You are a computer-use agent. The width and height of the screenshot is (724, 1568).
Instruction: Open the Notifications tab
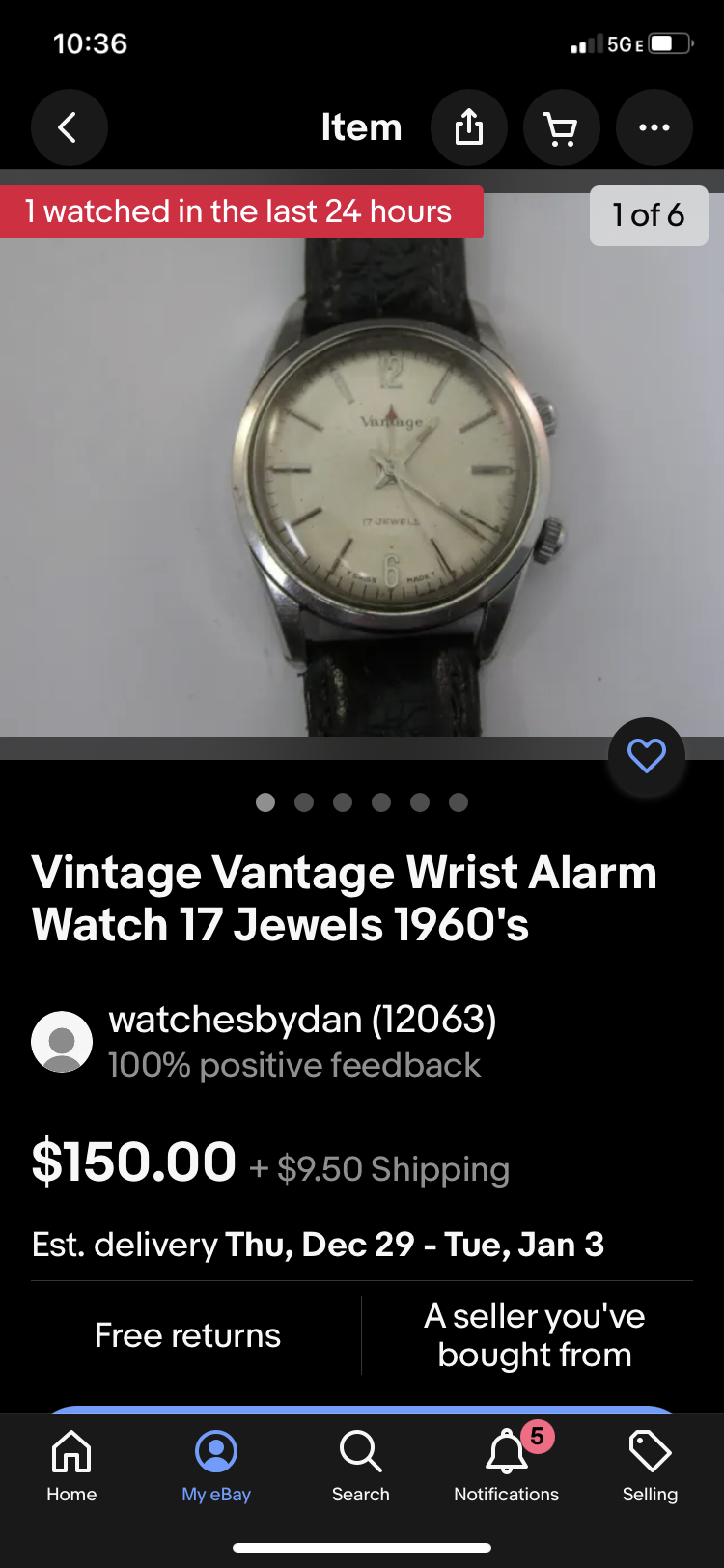tap(506, 1466)
